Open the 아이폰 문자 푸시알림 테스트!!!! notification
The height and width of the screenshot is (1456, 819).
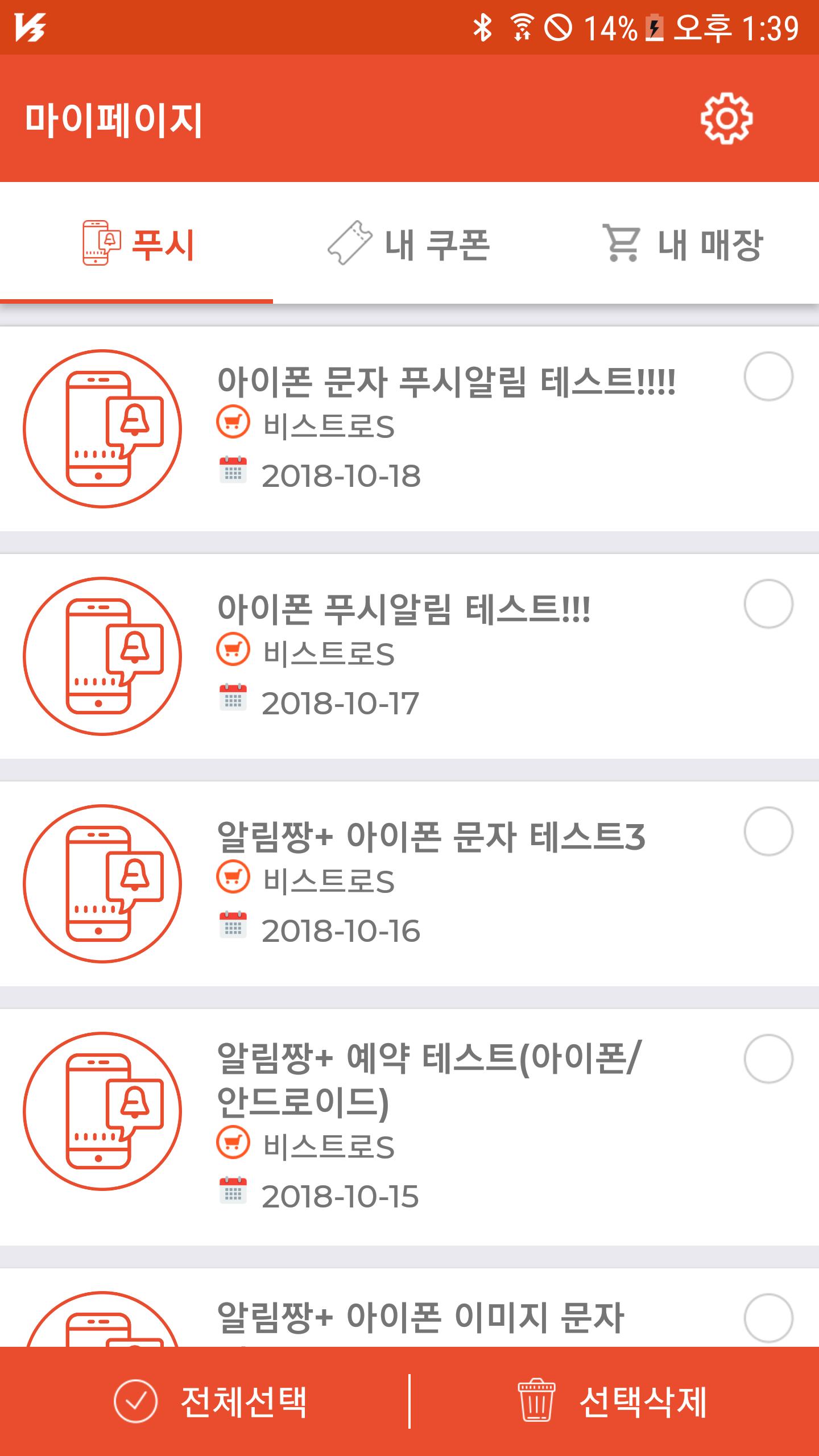(x=446, y=382)
